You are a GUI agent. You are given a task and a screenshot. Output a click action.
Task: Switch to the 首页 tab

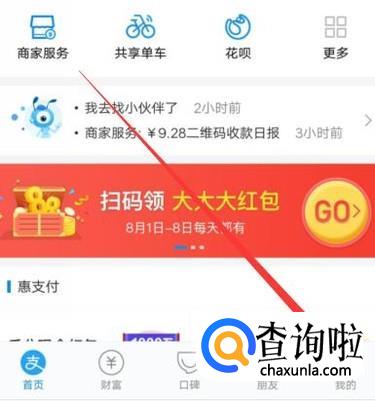[x=33, y=370]
